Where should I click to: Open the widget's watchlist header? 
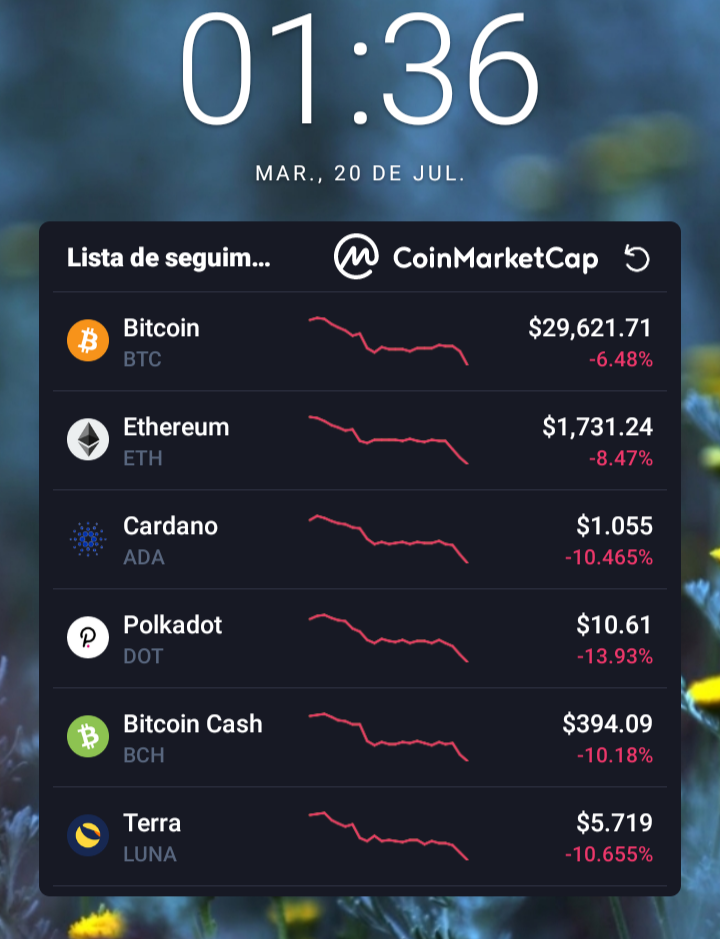pyautogui.click(x=168, y=258)
